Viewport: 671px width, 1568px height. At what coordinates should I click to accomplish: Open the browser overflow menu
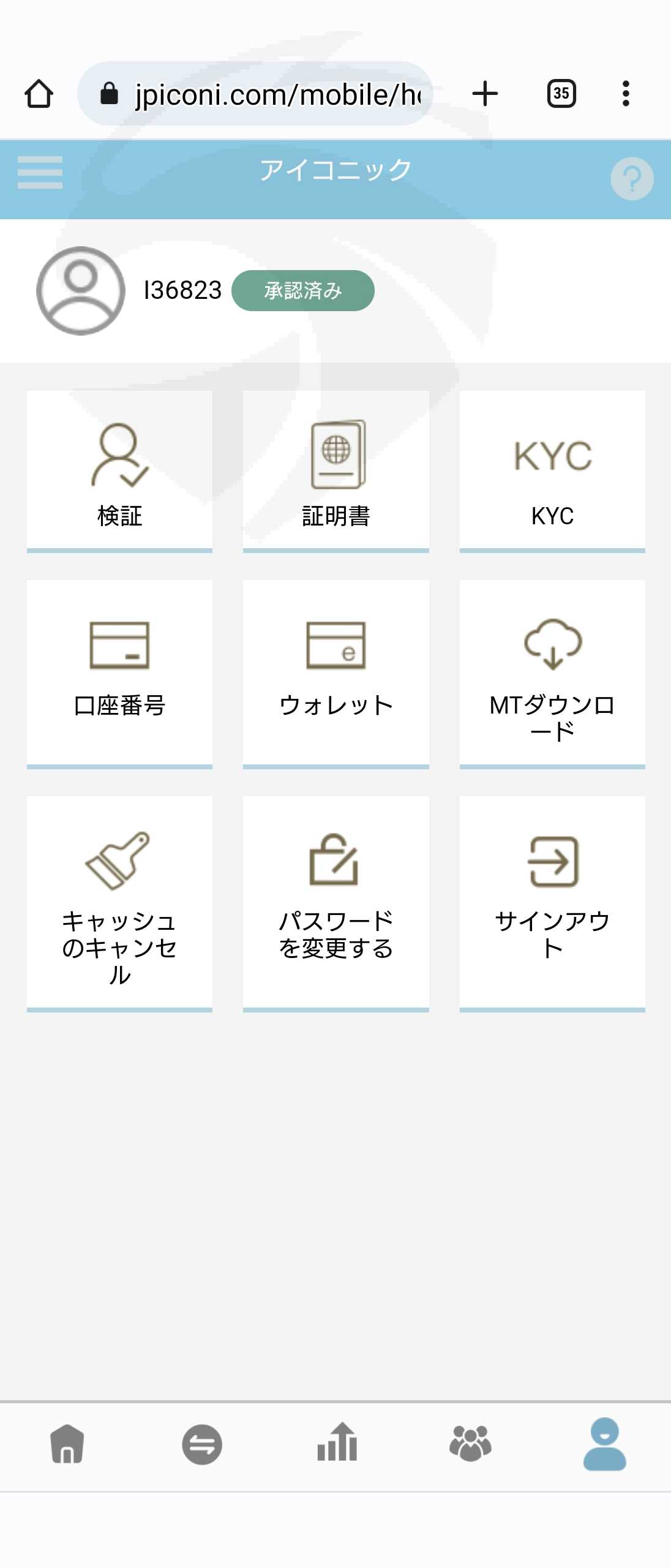pyautogui.click(x=625, y=94)
